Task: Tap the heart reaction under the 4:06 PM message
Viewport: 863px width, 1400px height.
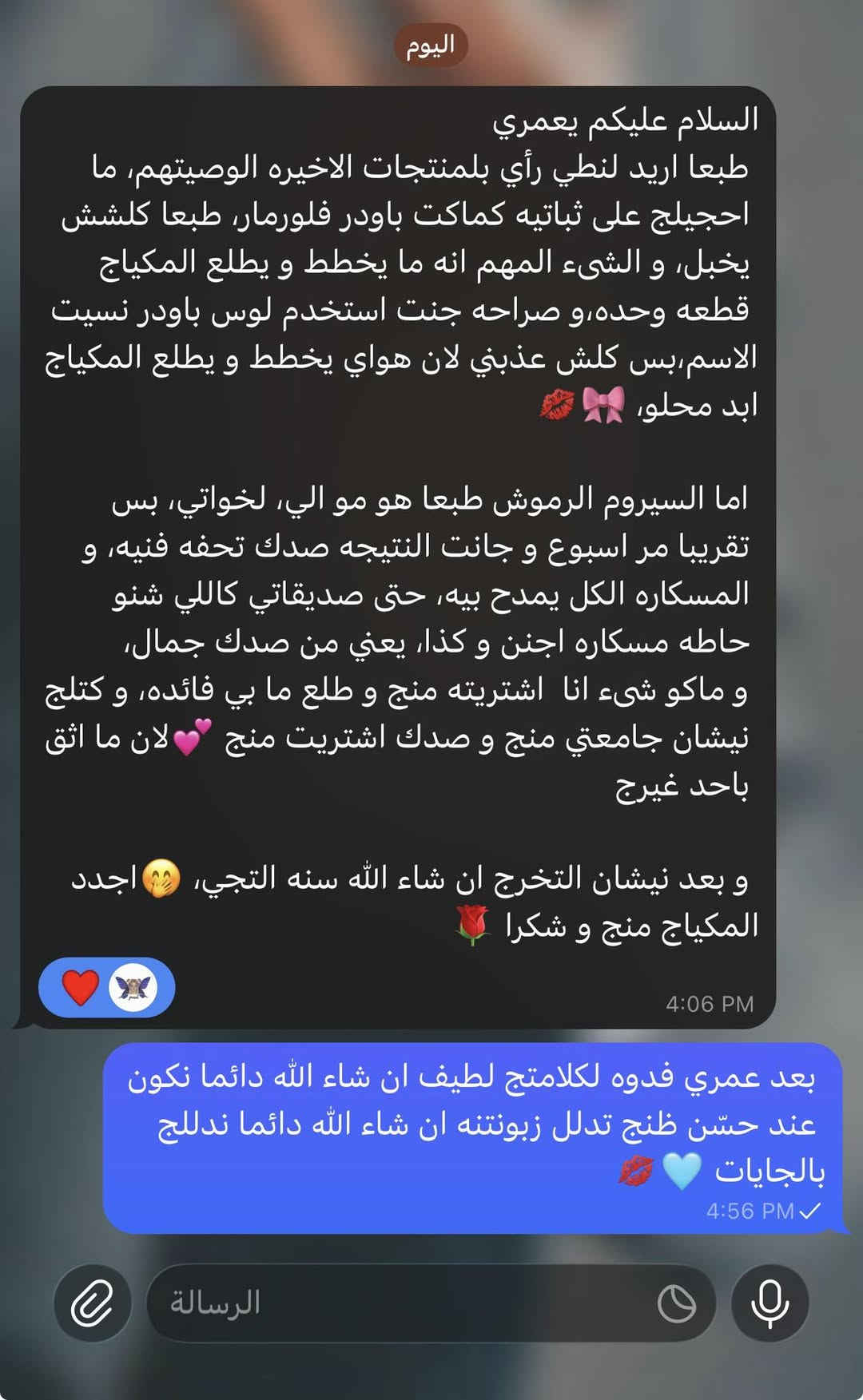Action: point(81,987)
